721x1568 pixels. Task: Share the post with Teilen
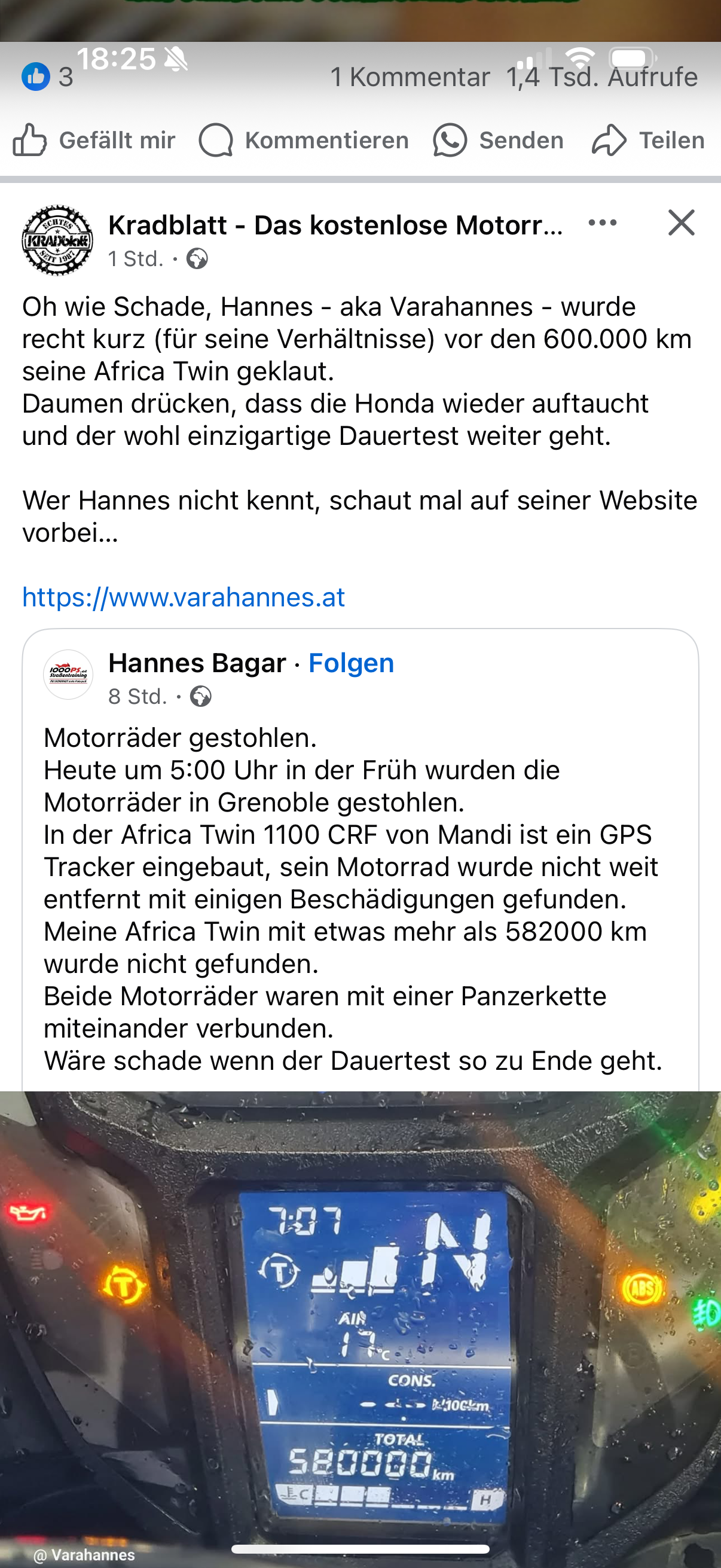[648, 141]
